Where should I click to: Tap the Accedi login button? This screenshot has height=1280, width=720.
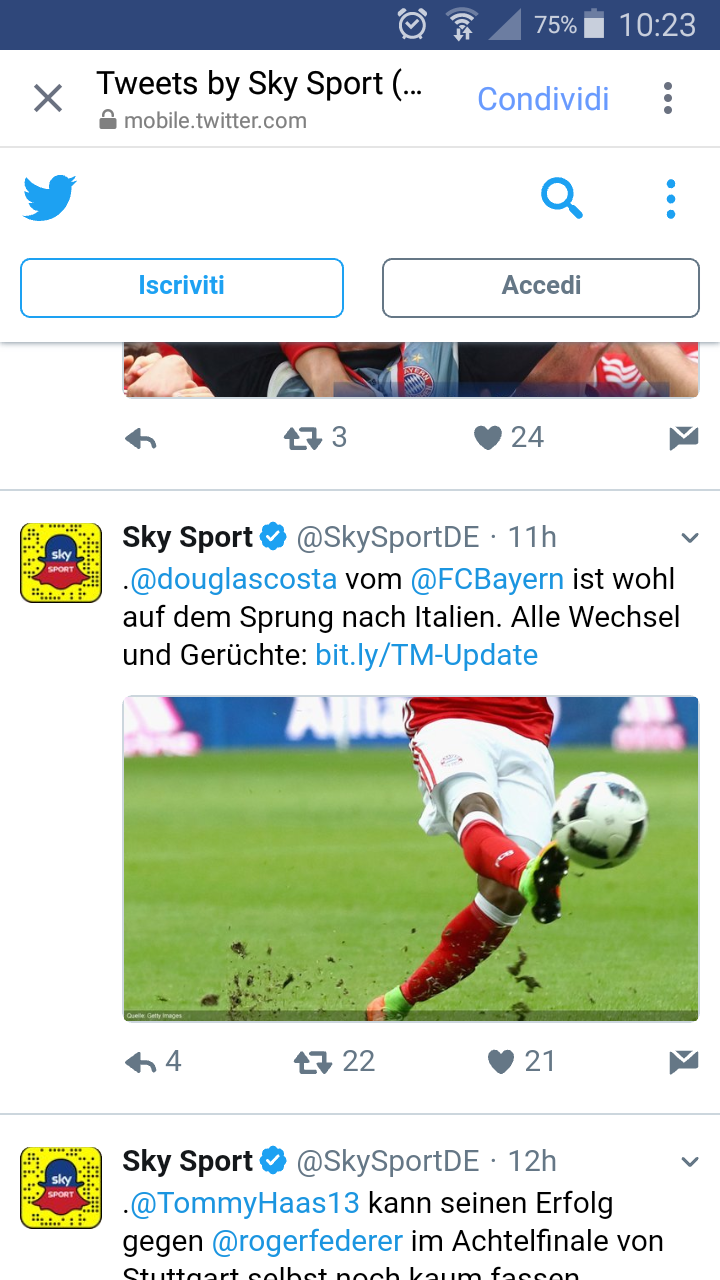541,288
